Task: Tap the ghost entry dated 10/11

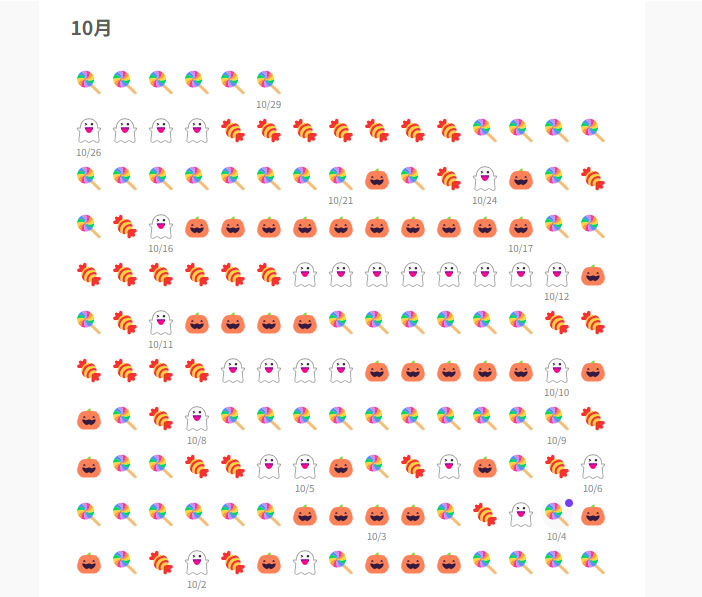Action: tap(161, 322)
